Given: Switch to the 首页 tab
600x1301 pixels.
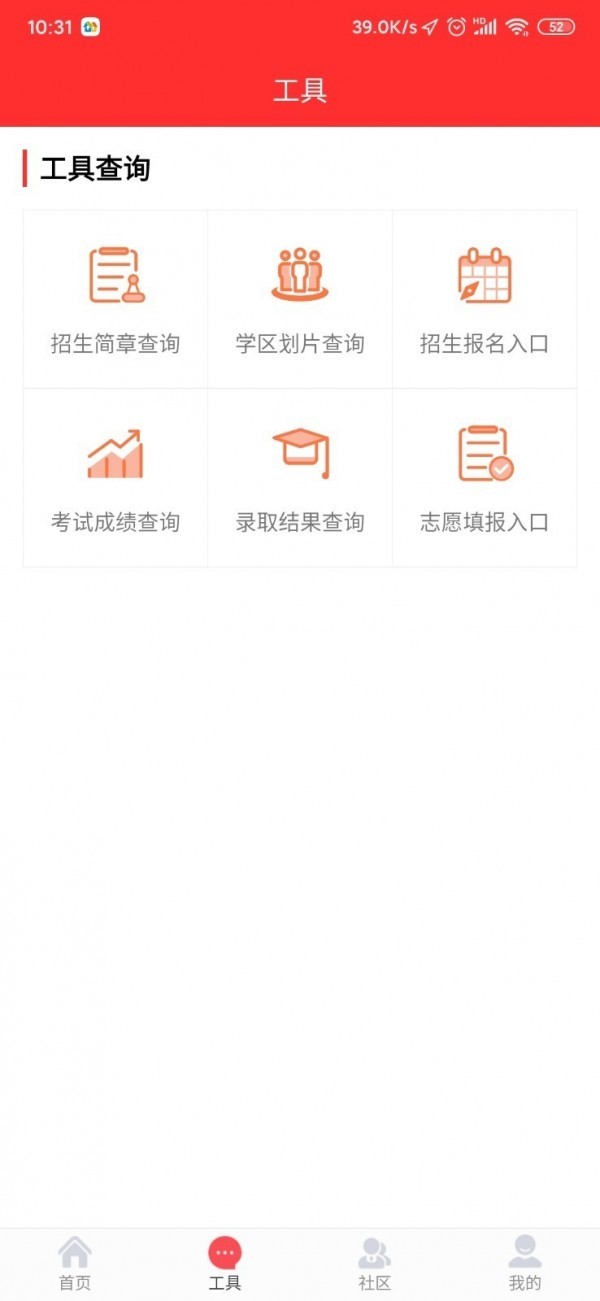Looking at the screenshot, I should coord(75,1263).
